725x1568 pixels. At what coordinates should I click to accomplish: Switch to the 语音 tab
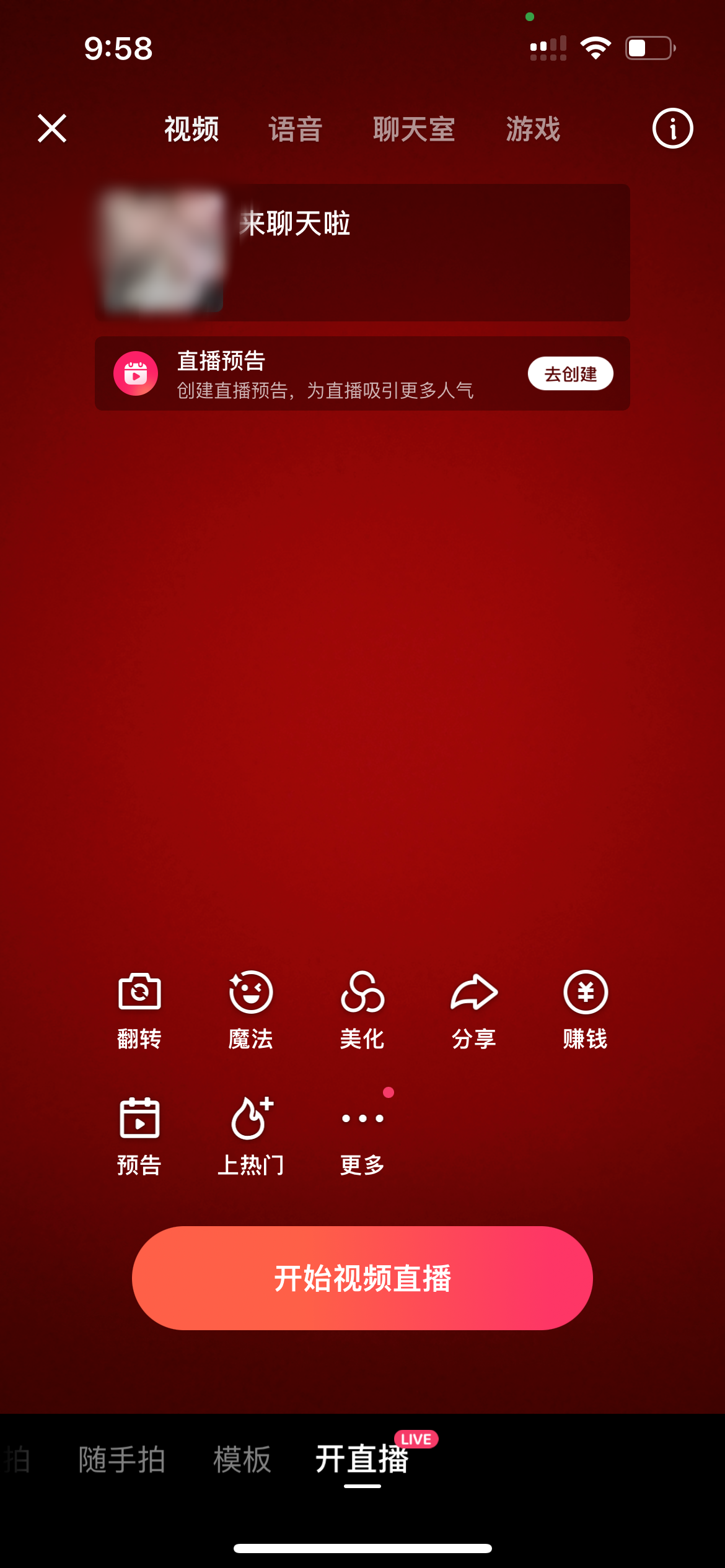pos(296,129)
